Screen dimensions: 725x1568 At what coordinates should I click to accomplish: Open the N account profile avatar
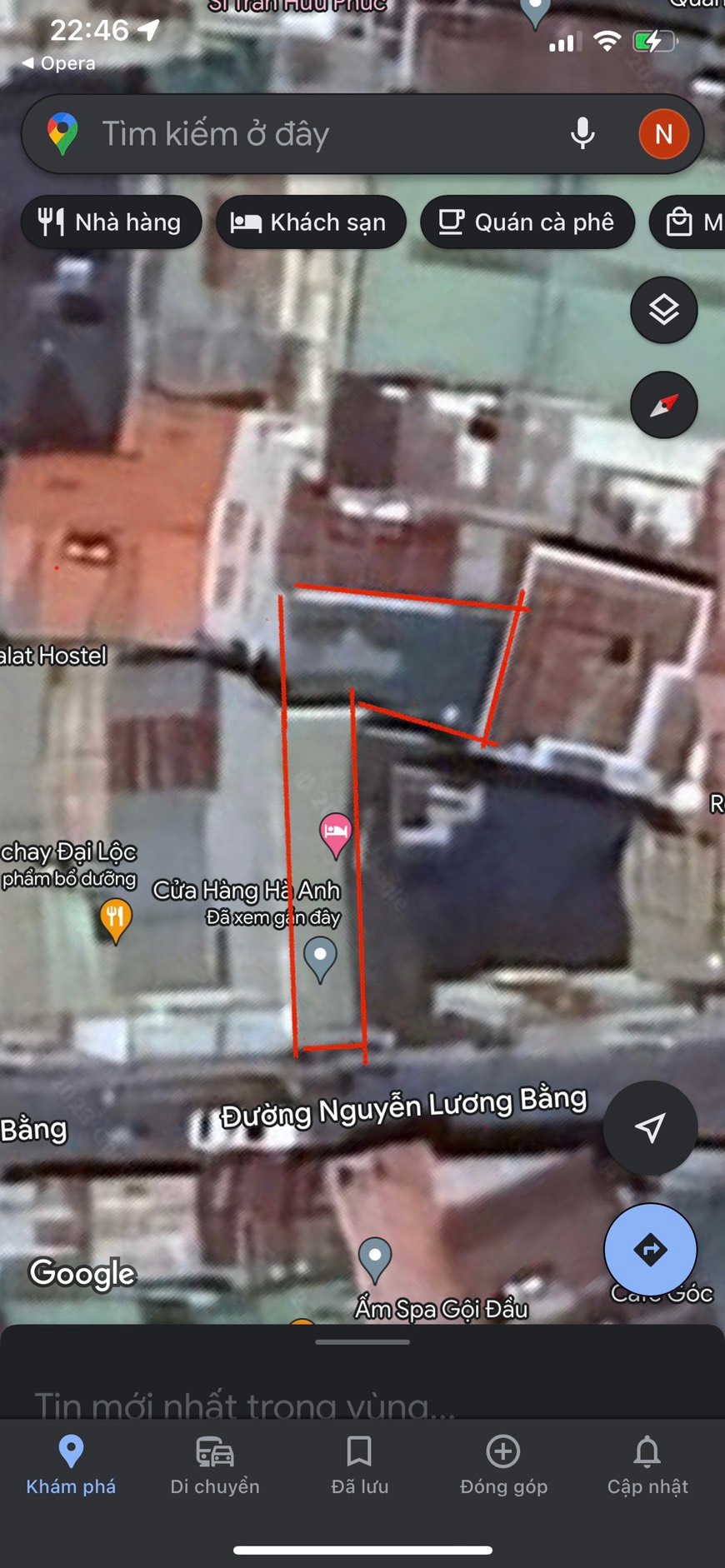(663, 134)
